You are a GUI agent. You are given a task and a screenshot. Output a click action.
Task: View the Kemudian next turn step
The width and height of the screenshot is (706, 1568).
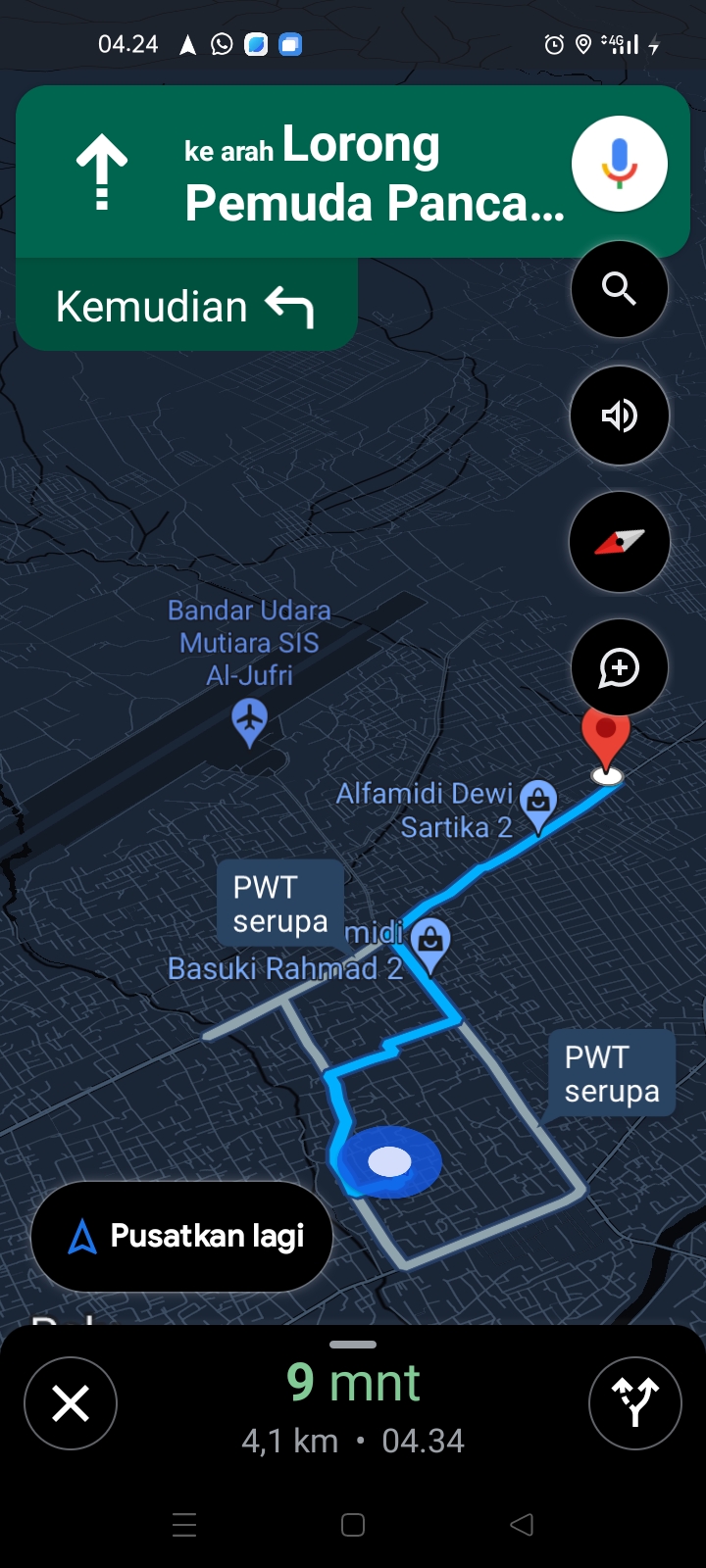pyautogui.click(x=186, y=306)
